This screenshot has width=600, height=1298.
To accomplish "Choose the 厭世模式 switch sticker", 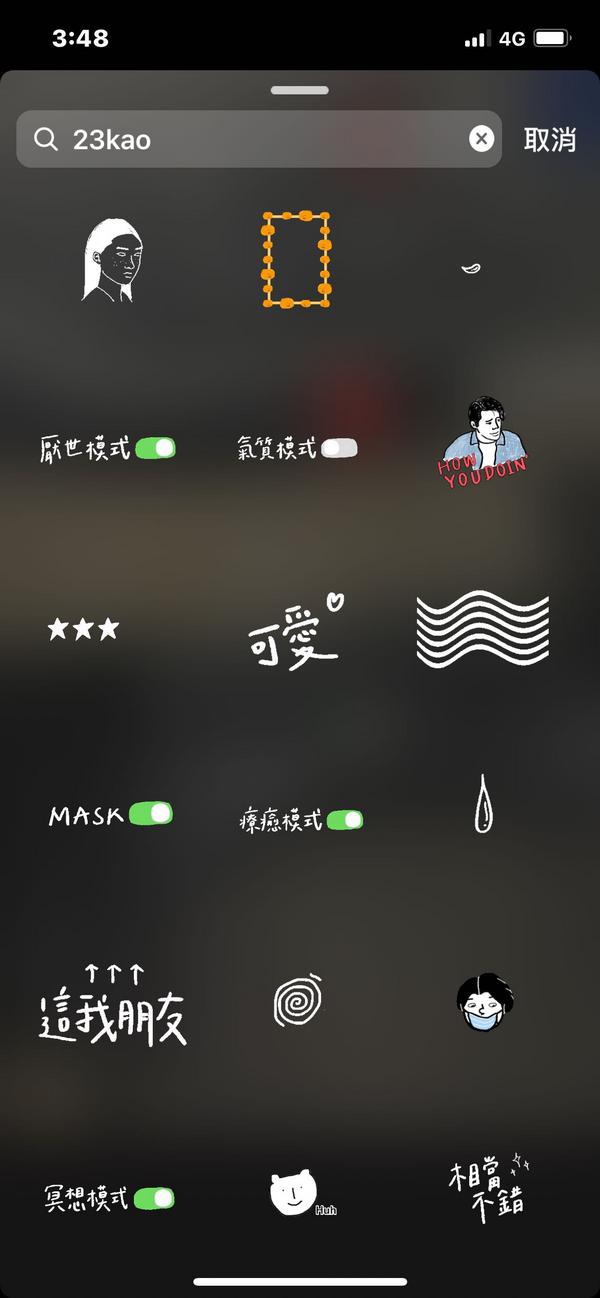I will coord(108,448).
